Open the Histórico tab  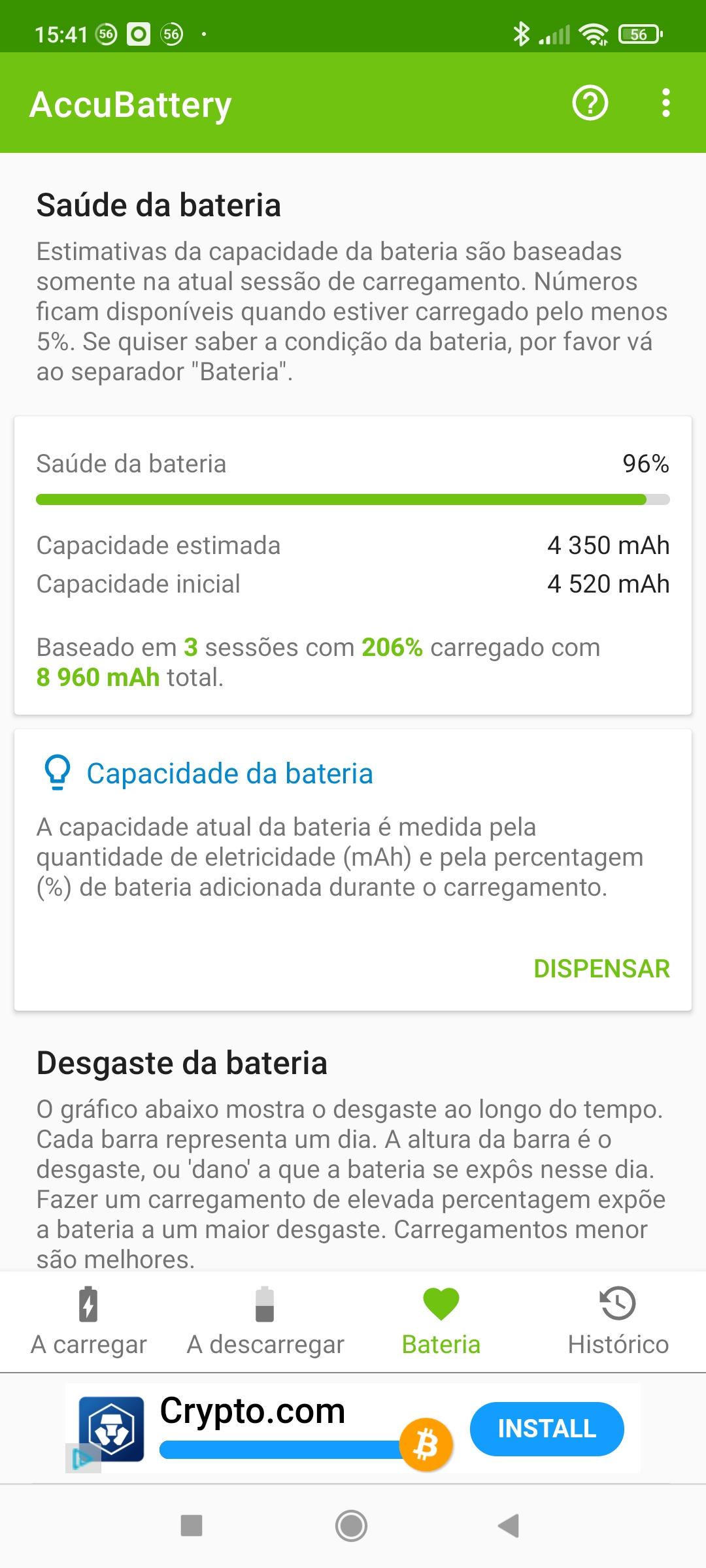[x=618, y=1321]
